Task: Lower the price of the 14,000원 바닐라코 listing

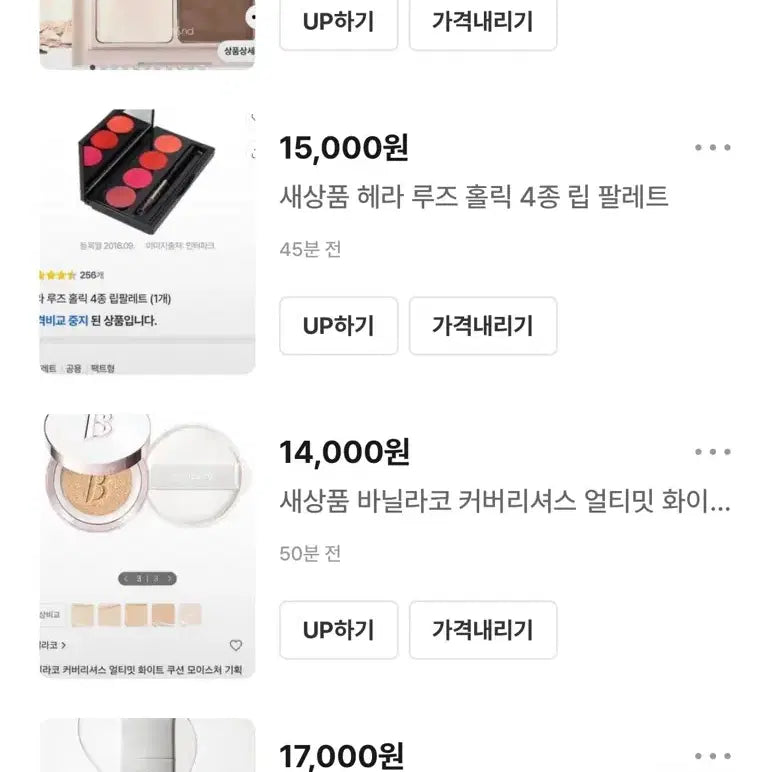Action: click(x=482, y=630)
